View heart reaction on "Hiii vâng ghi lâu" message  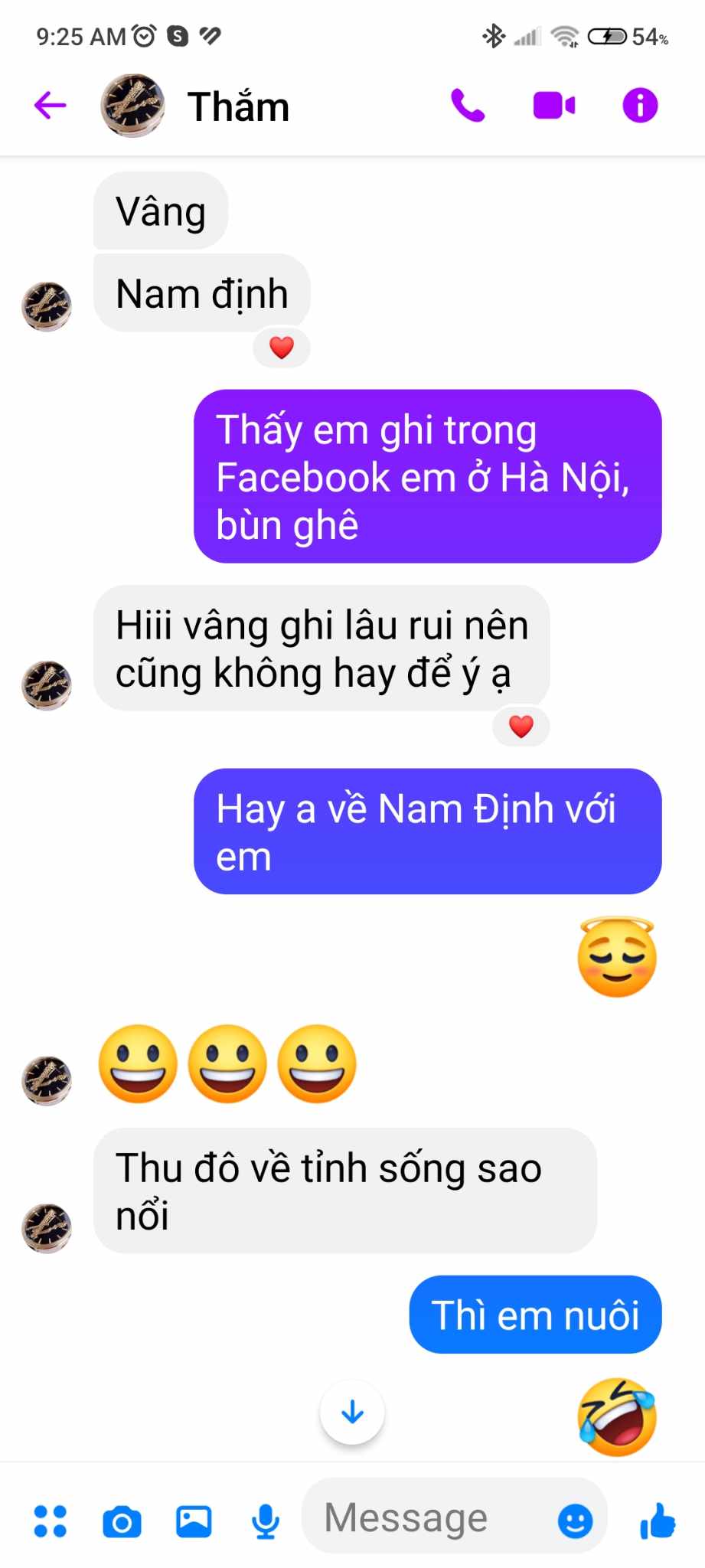tap(521, 726)
